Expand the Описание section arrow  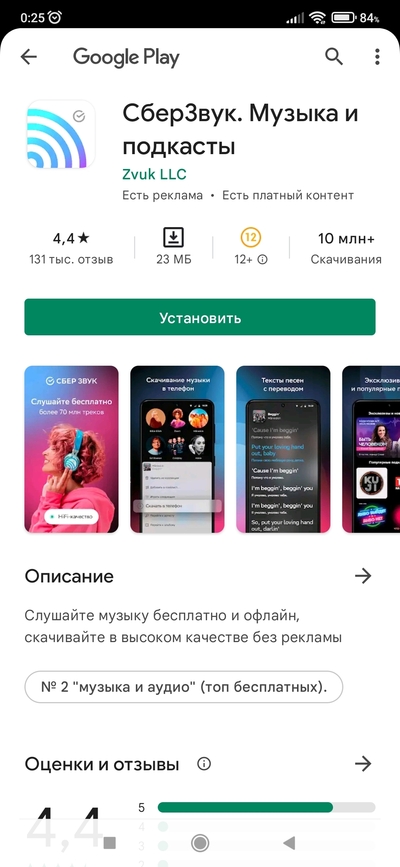pos(363,576)
